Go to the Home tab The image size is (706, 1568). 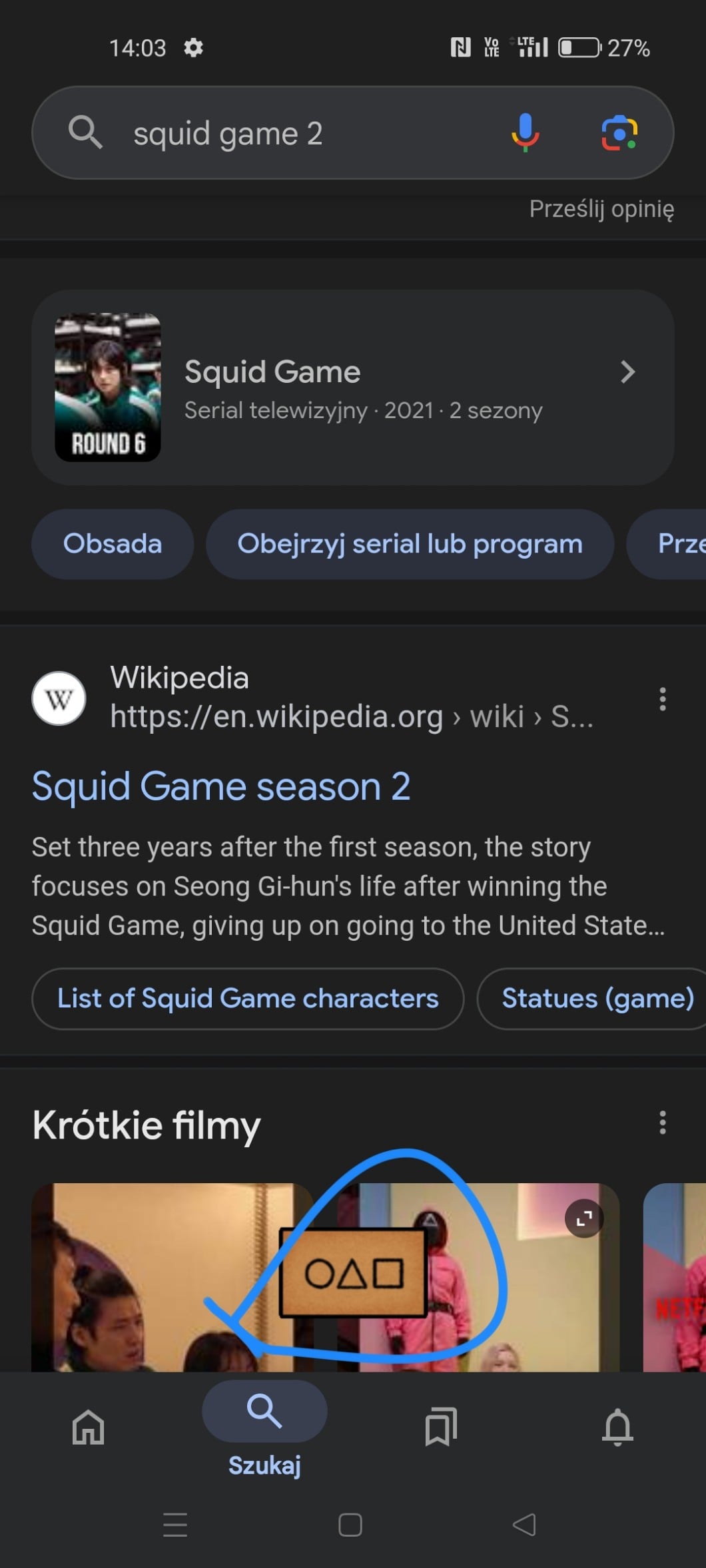(x=89, y=1426)
